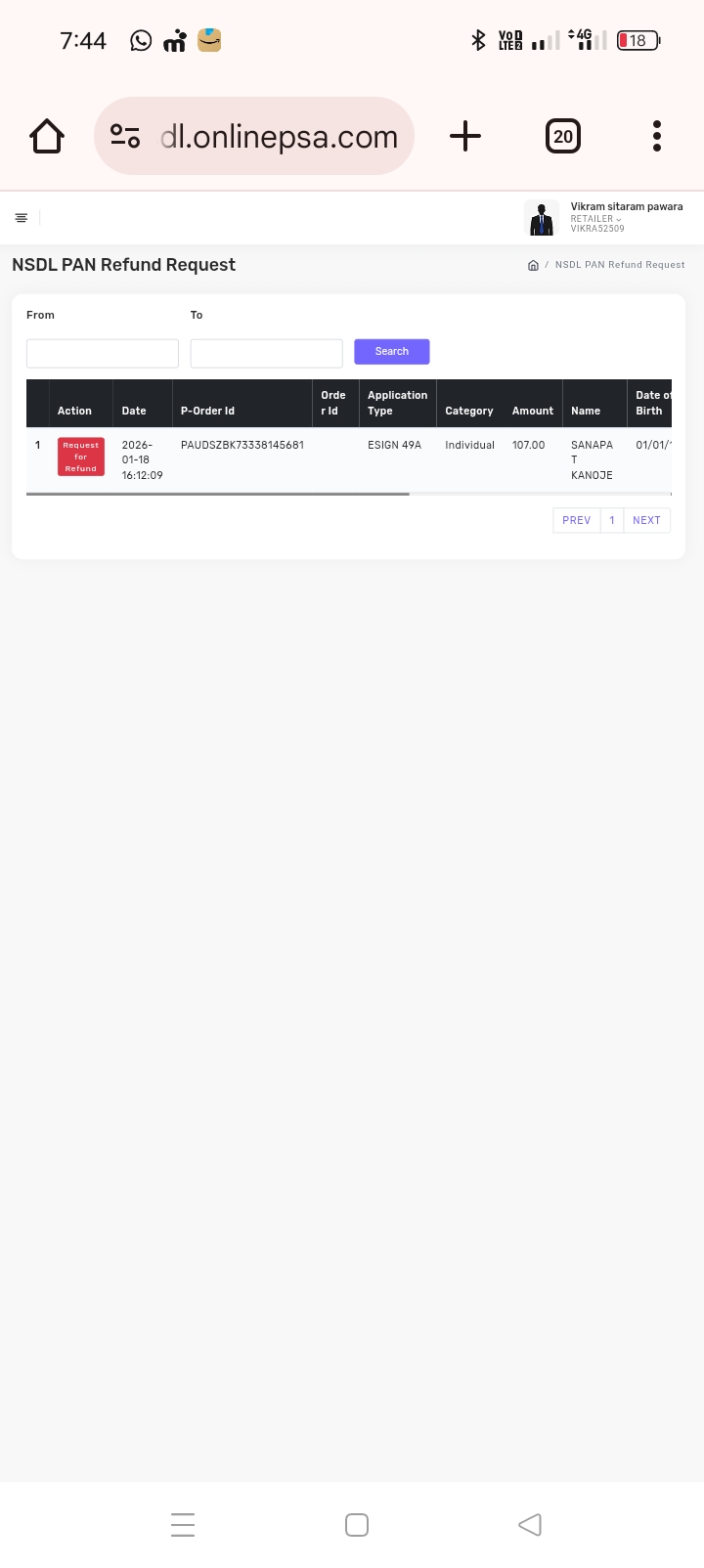Open a new browser tab

coord(465,136)
